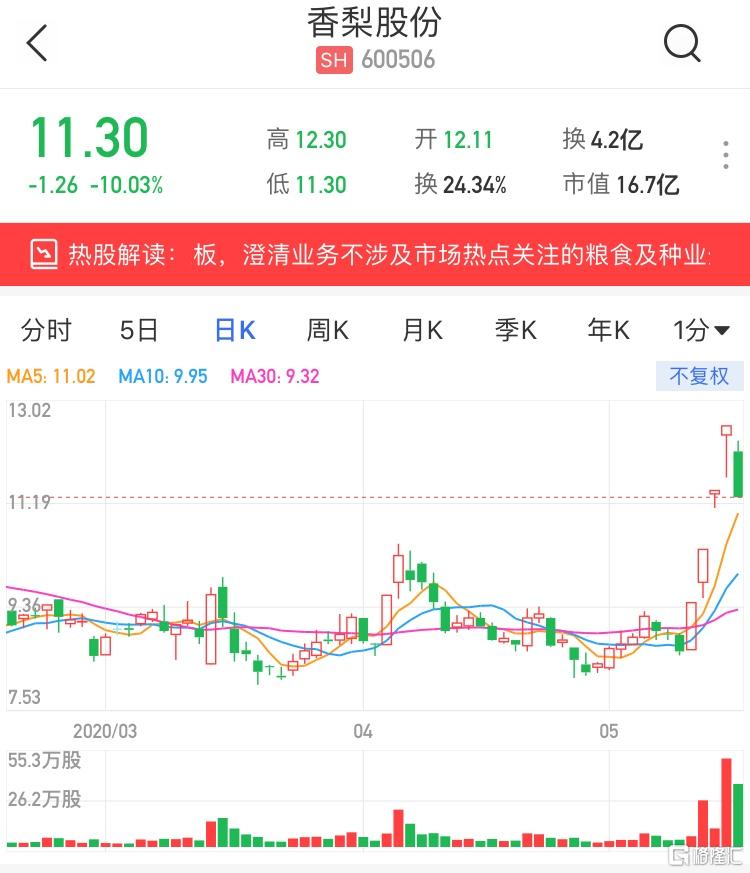Go back using the arrow icon
The width and height of the screenshot is (750, 873).
(x=37, y=44)
